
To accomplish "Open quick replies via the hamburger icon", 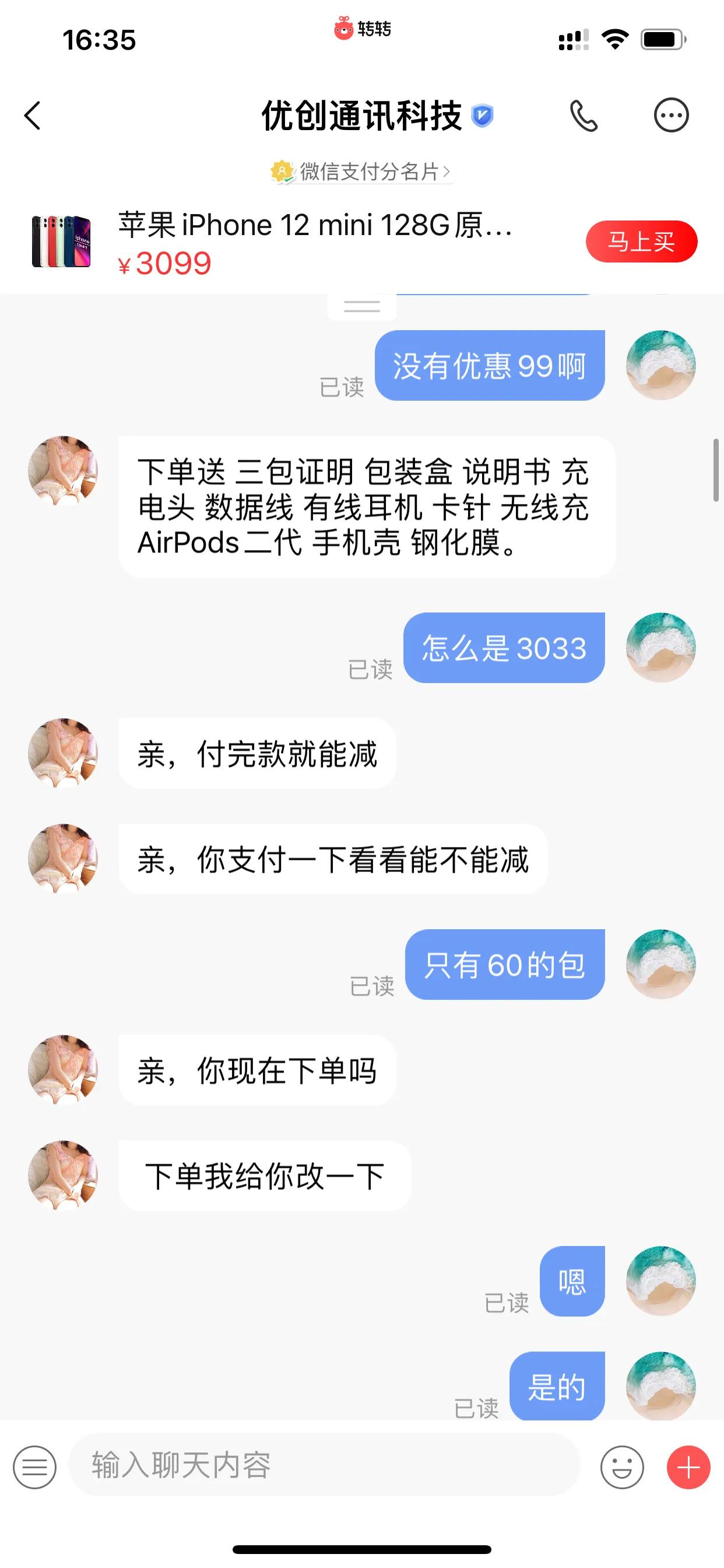I will tap(33, 1466).
